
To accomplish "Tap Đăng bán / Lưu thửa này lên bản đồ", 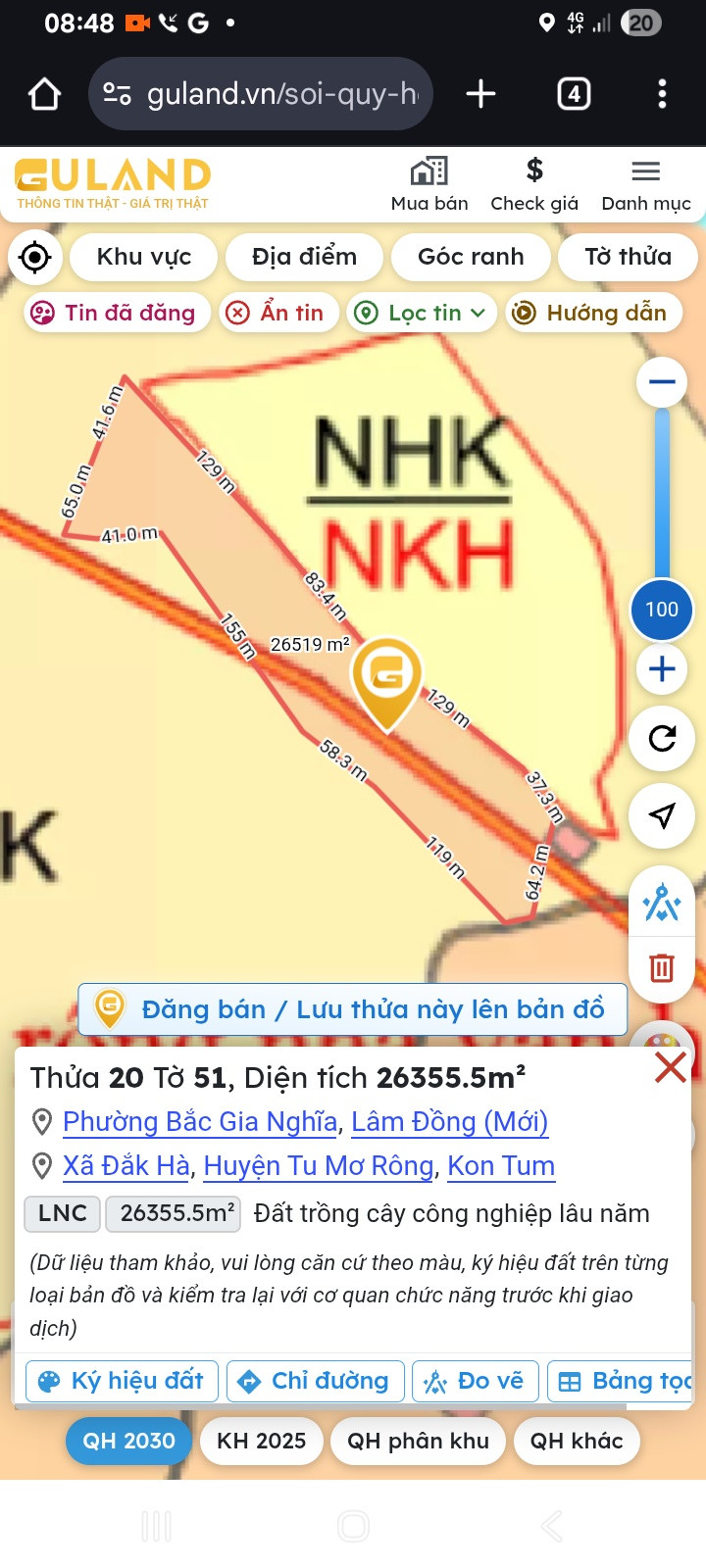I will 353,1009.
